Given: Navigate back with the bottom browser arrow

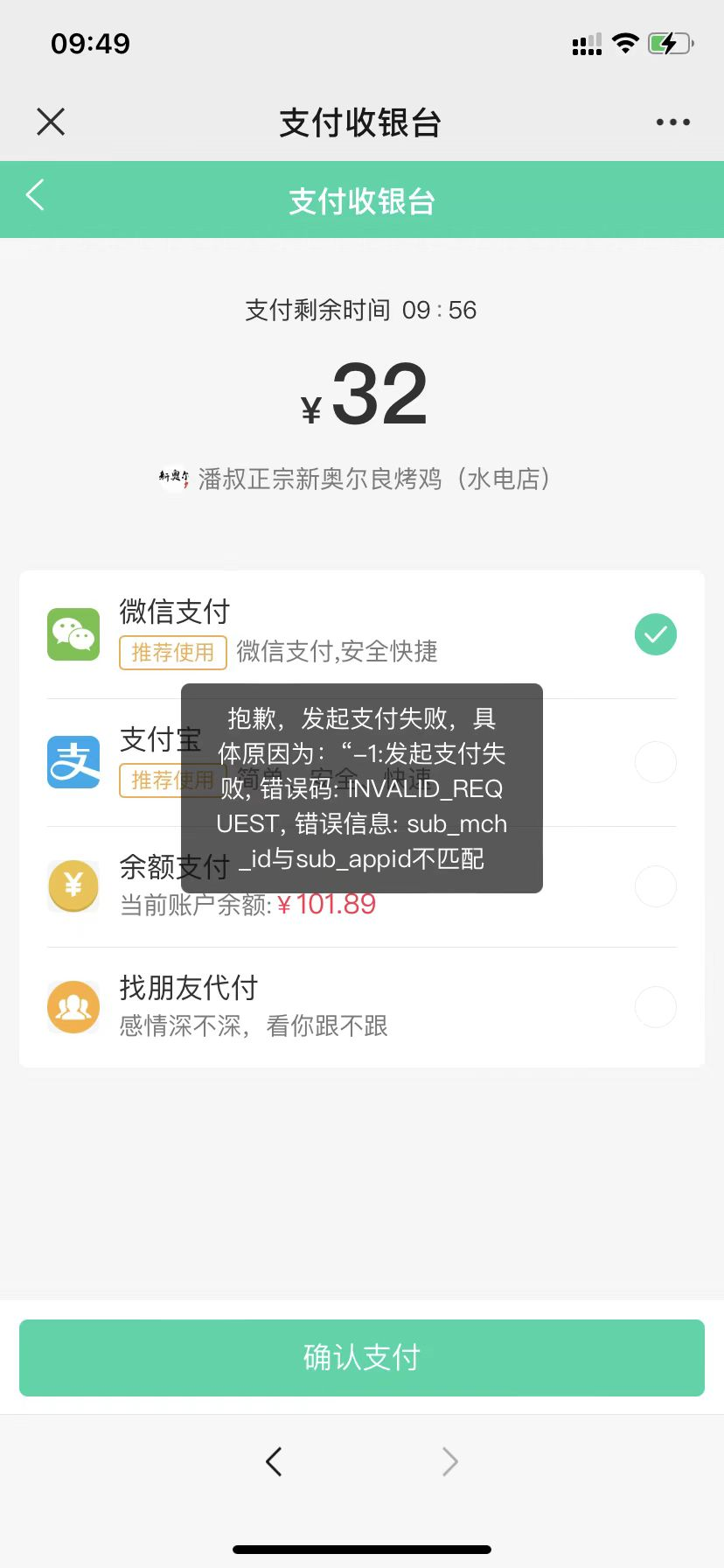Looking at the screenshot, I should 274,1461.
